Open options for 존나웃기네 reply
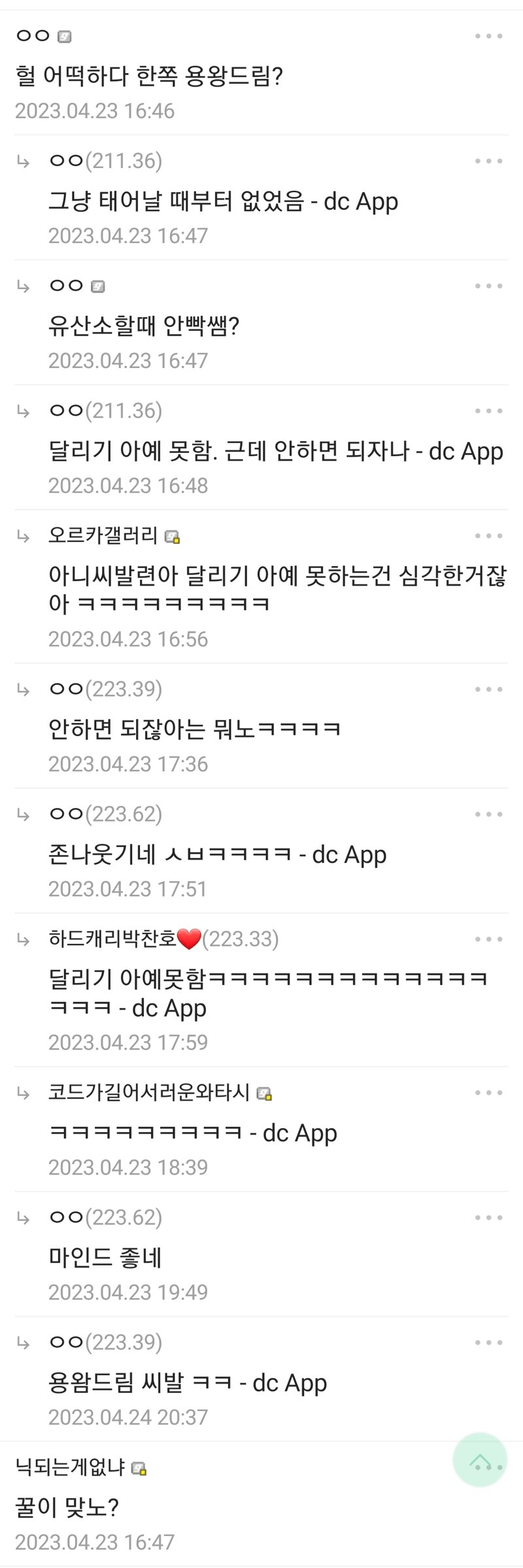 coord(488,814)
